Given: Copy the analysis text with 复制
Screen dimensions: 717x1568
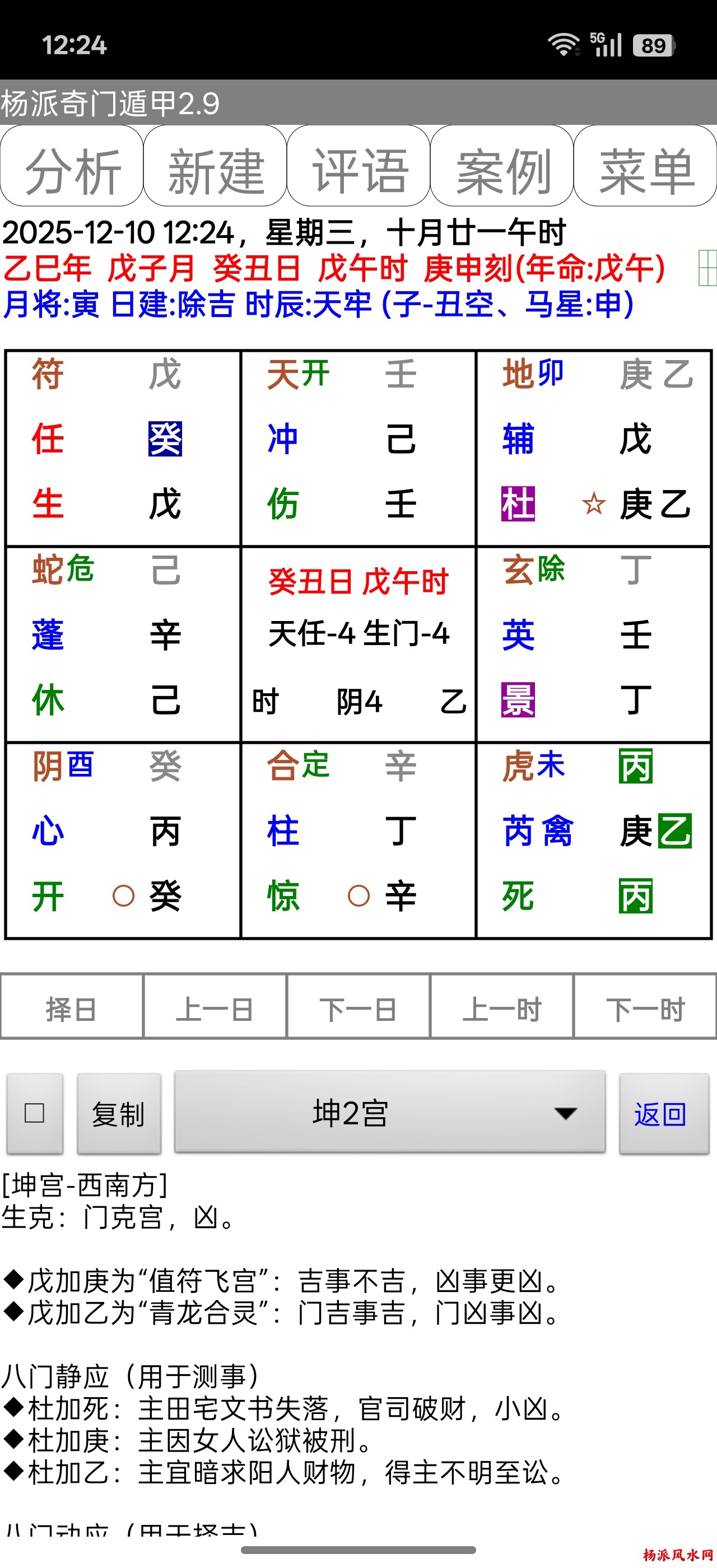Looking at the screenshot, I should click(119, 1113).
